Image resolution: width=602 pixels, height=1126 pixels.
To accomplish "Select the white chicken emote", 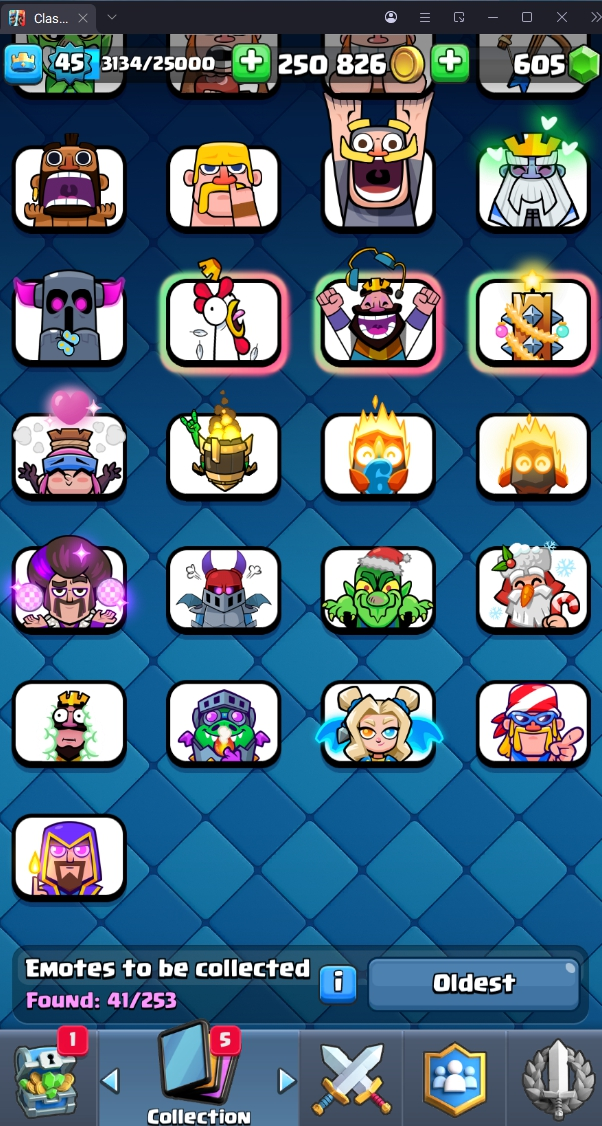I will tap(224, 320).
